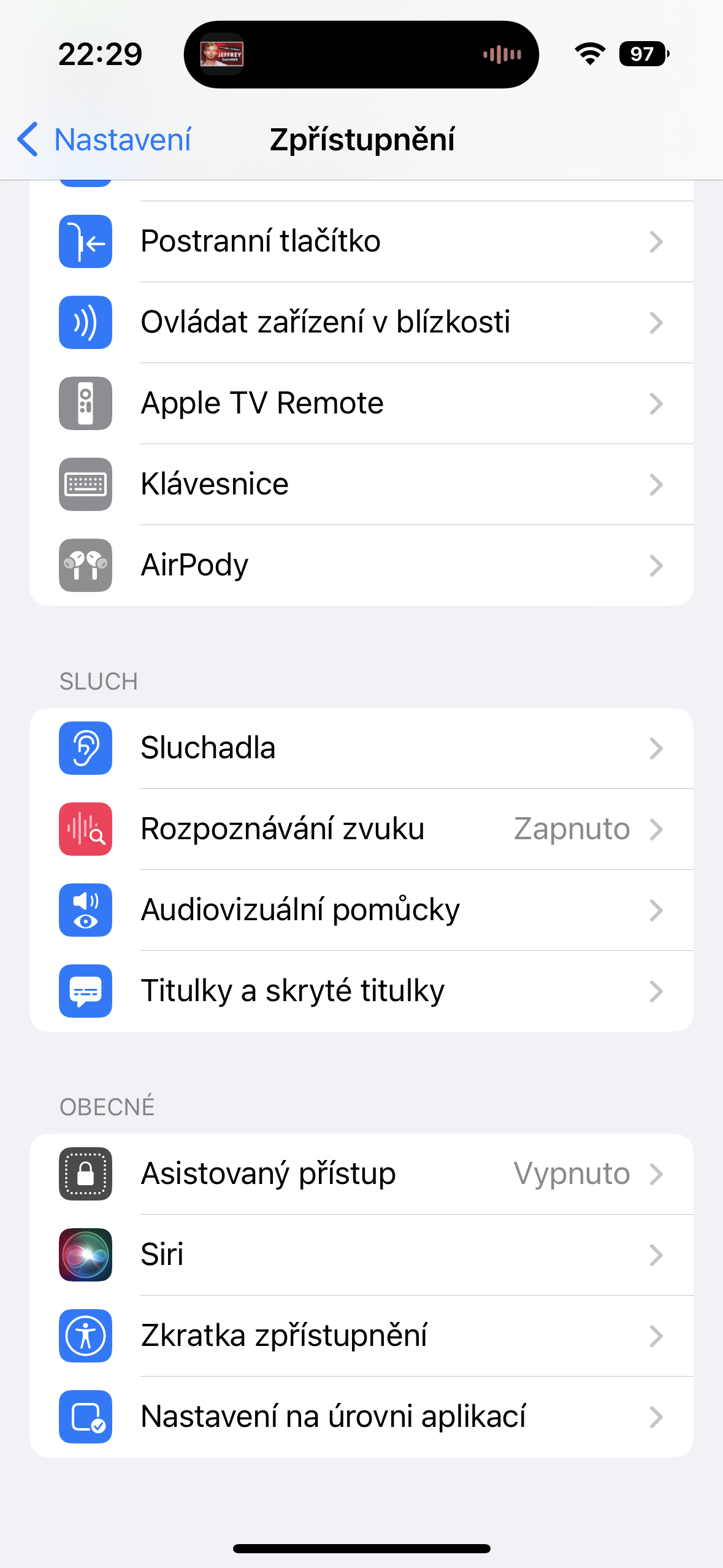723x1568 pixels.
Task: Tap the AirPody earbuds icon
Action: pyautogui.click(x=85, y=565)
